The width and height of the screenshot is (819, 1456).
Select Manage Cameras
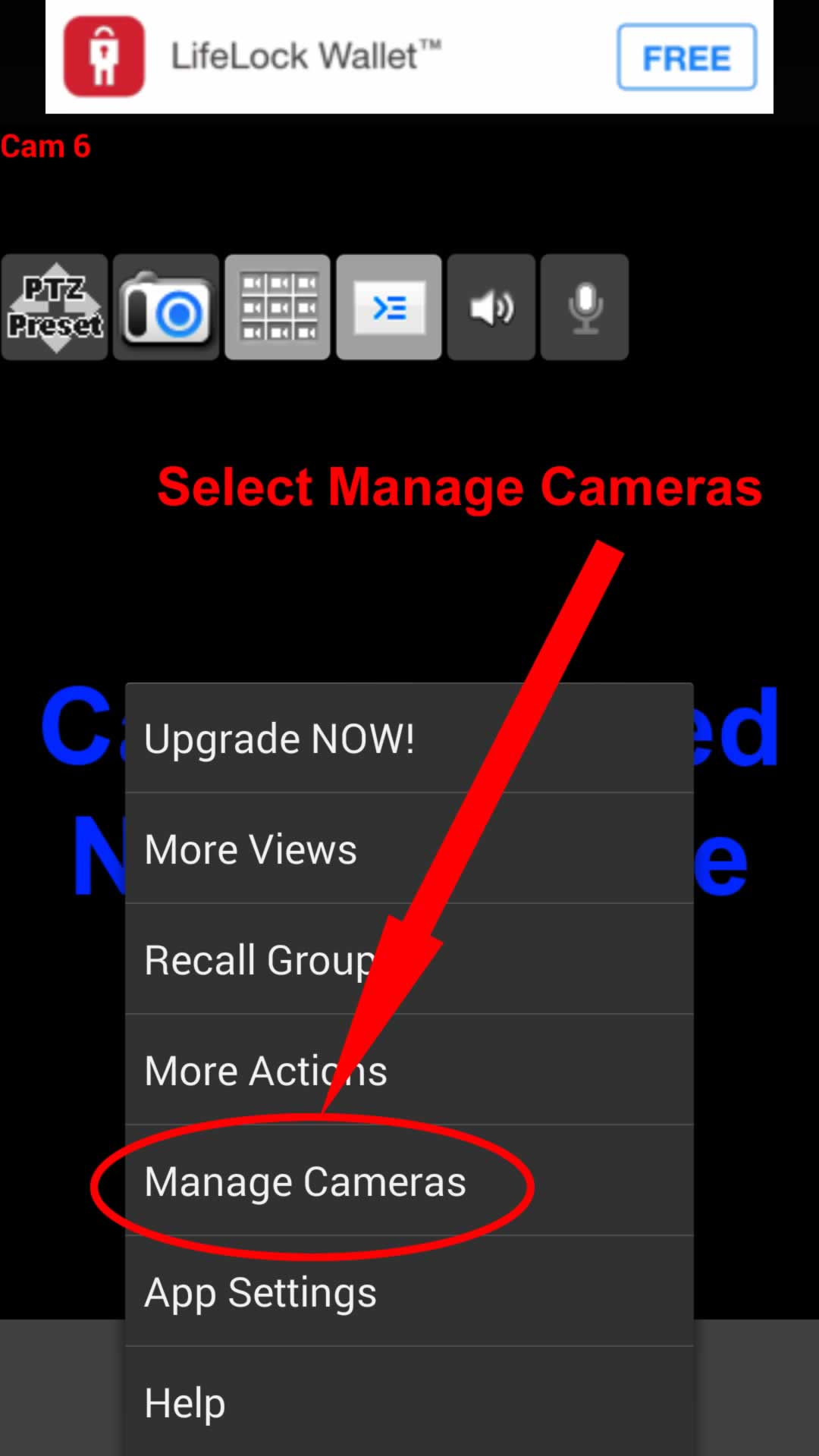[x=409, y=1181]
